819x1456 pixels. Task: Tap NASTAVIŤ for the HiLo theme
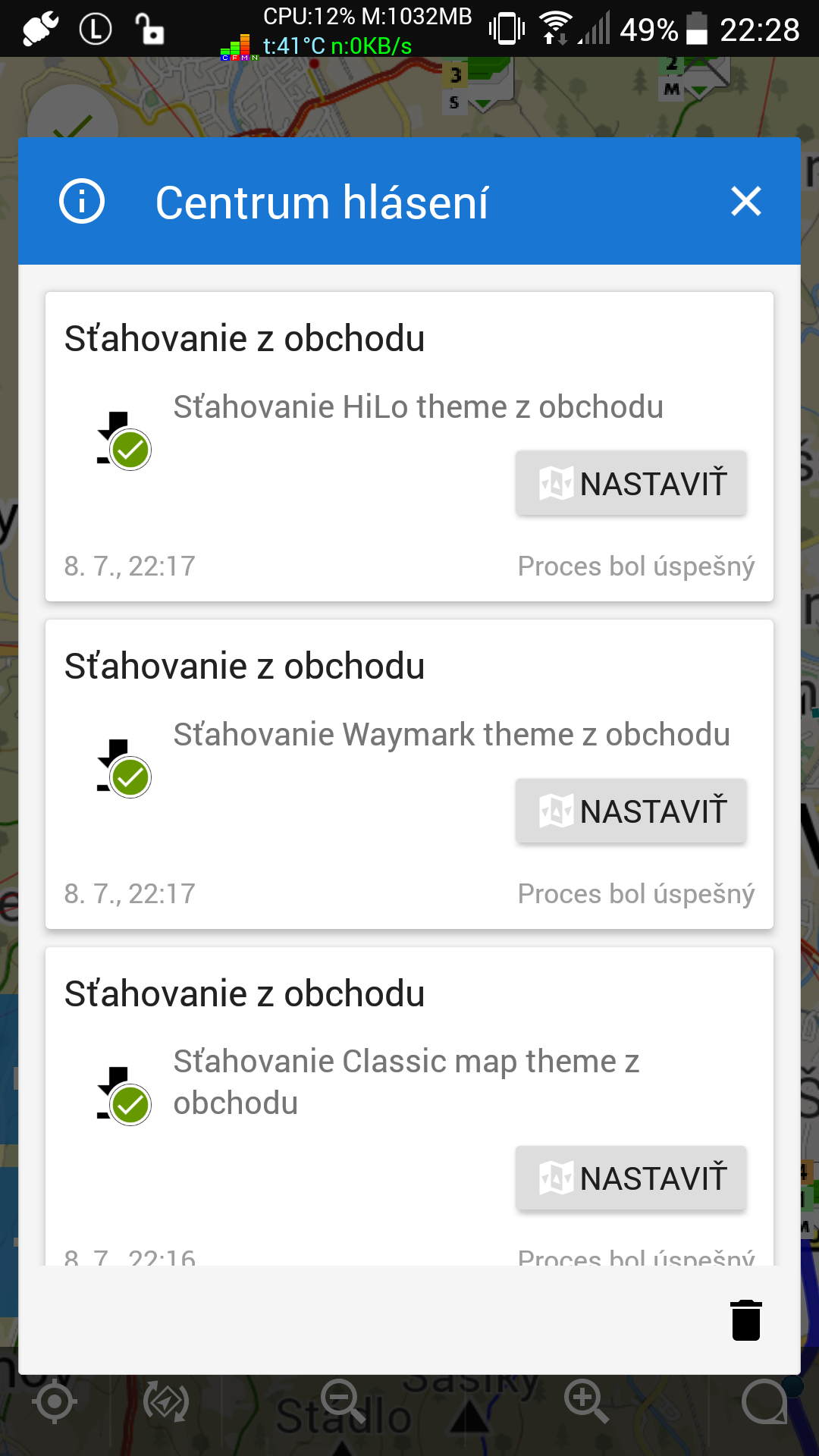coord(631,484)
